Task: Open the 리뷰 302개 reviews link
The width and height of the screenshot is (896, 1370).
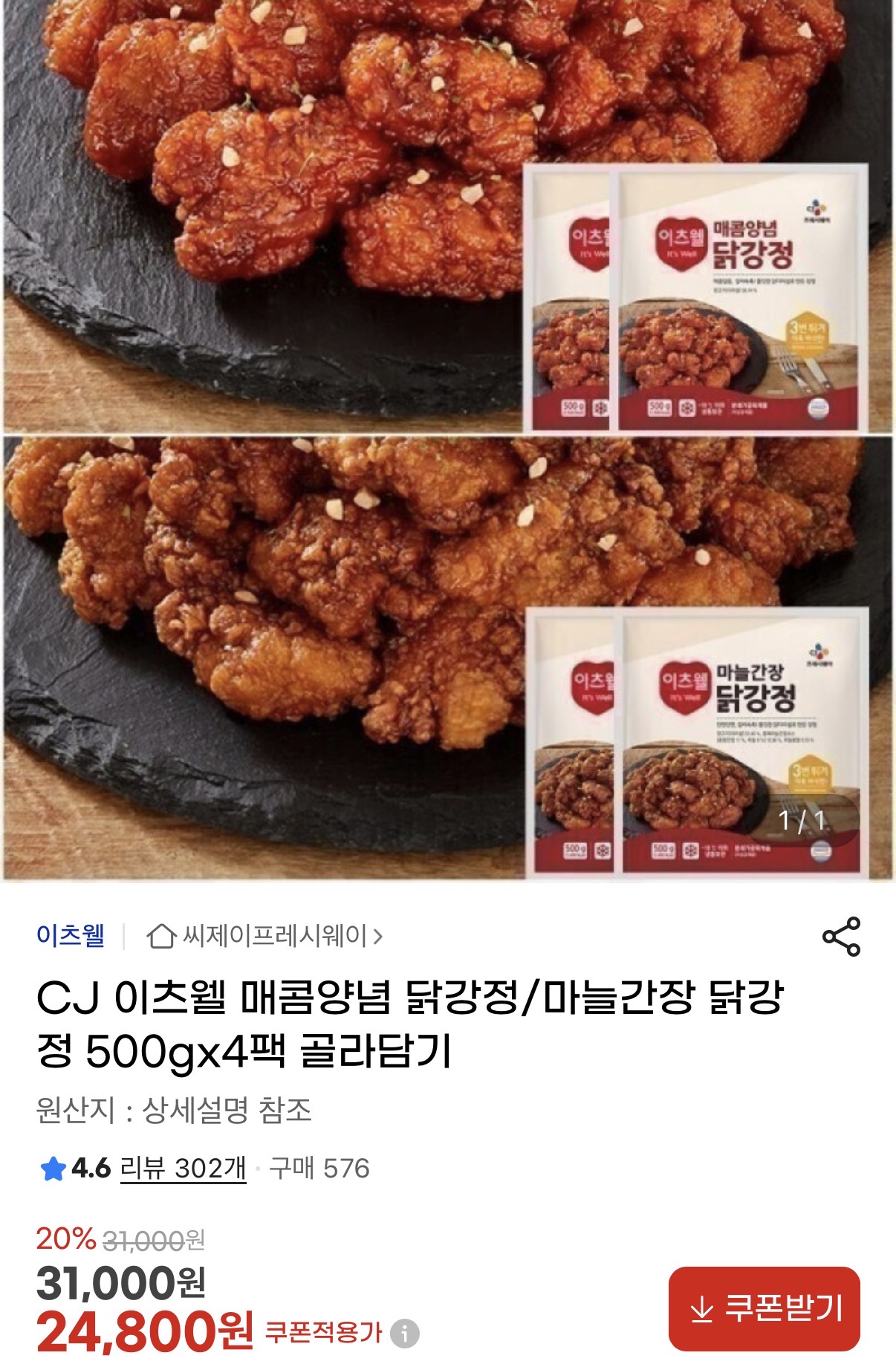Action: [x=183, y=1169]
